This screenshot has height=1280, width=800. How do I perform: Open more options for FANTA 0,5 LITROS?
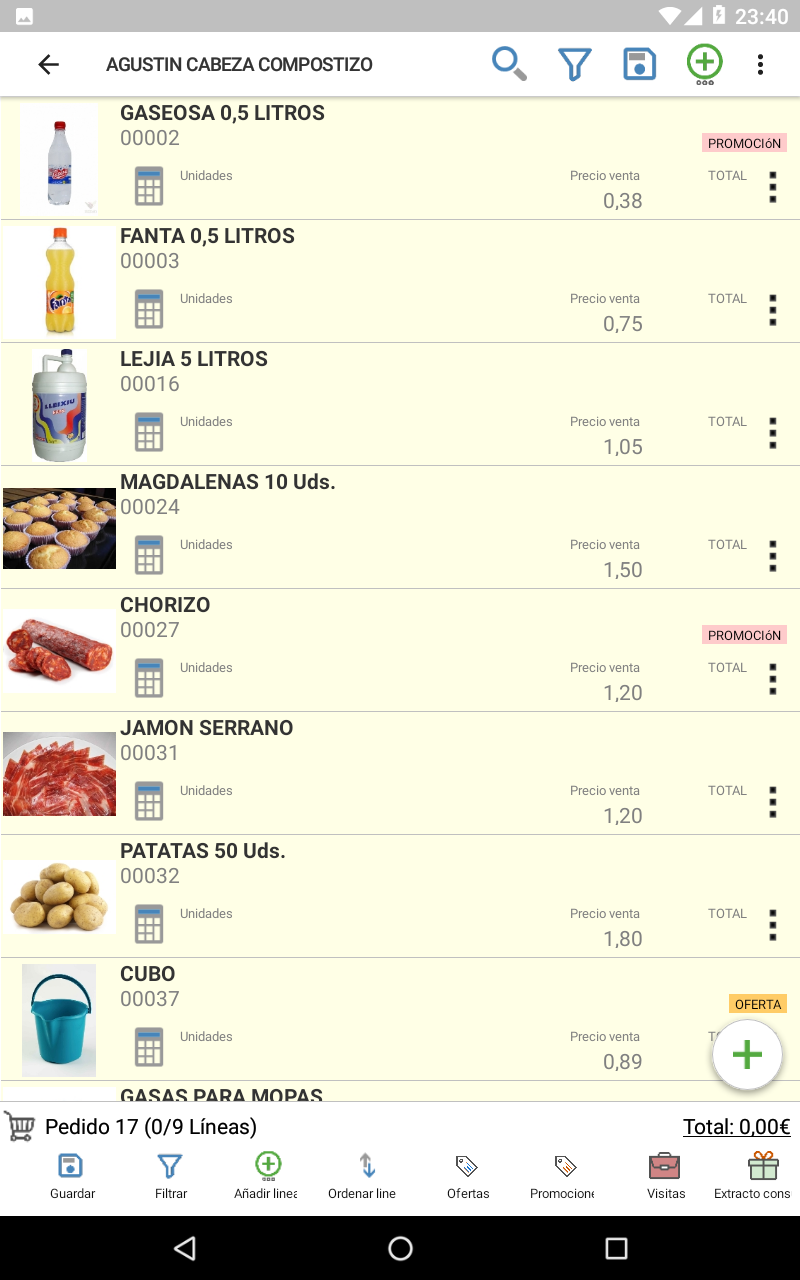pyautogui.click(x=772, y=310)
